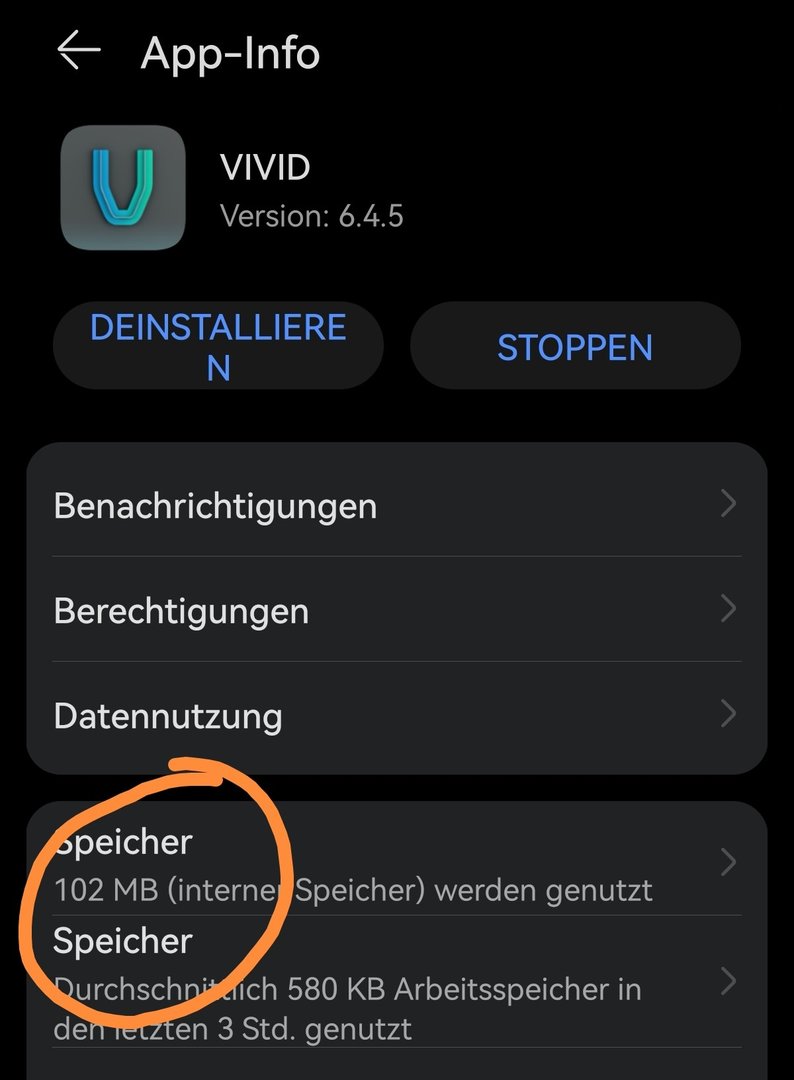
Task: Tap the DEINSTALLIEREN button
Action: [x=218, y=346]
